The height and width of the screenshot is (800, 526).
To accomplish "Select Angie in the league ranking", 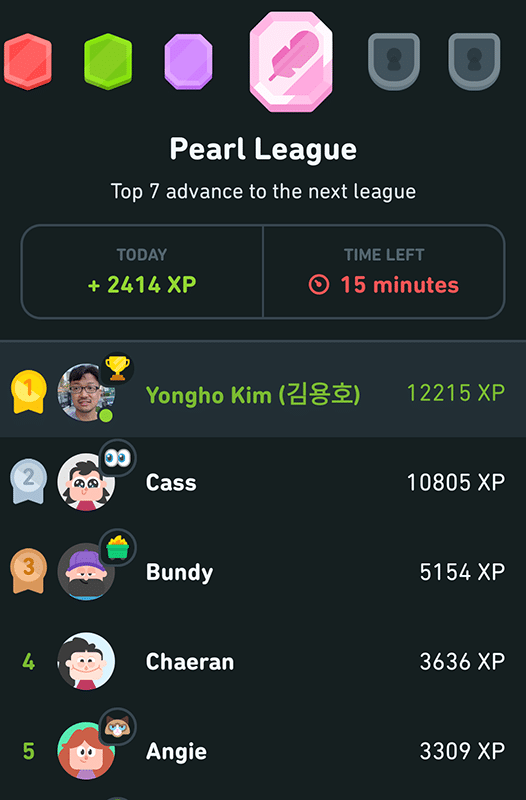I will [x=263, y=751].
